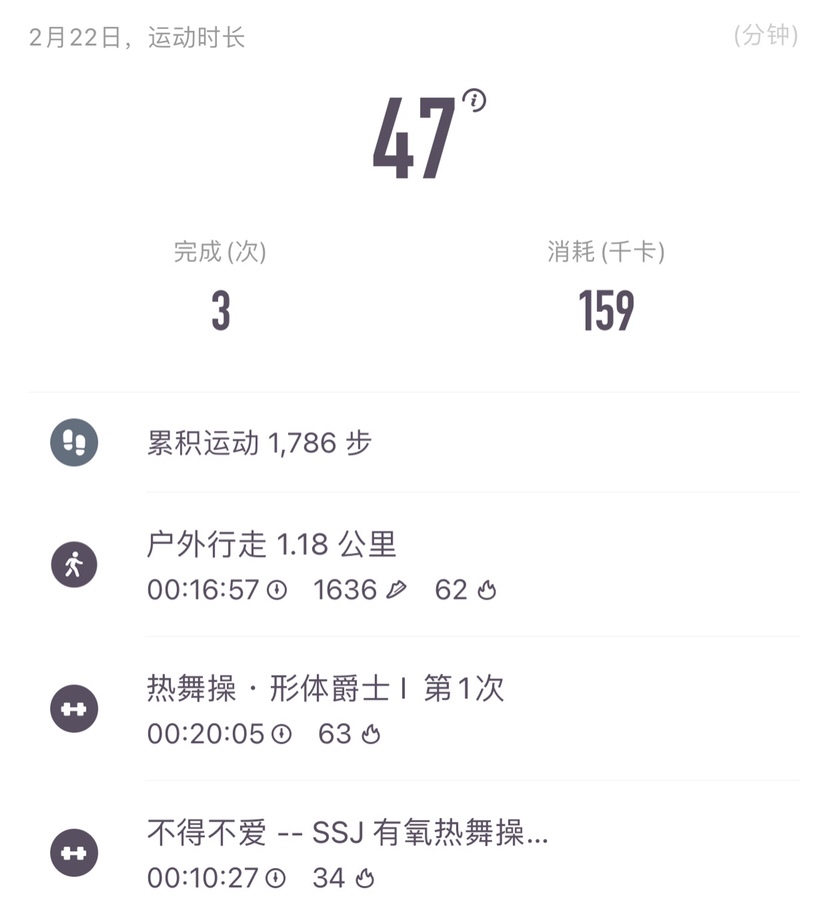Image resolution: width=828 pixels, height=924 pixels.
Task: Tap the info icon beside 47
Action: click(x=473, y=100)
